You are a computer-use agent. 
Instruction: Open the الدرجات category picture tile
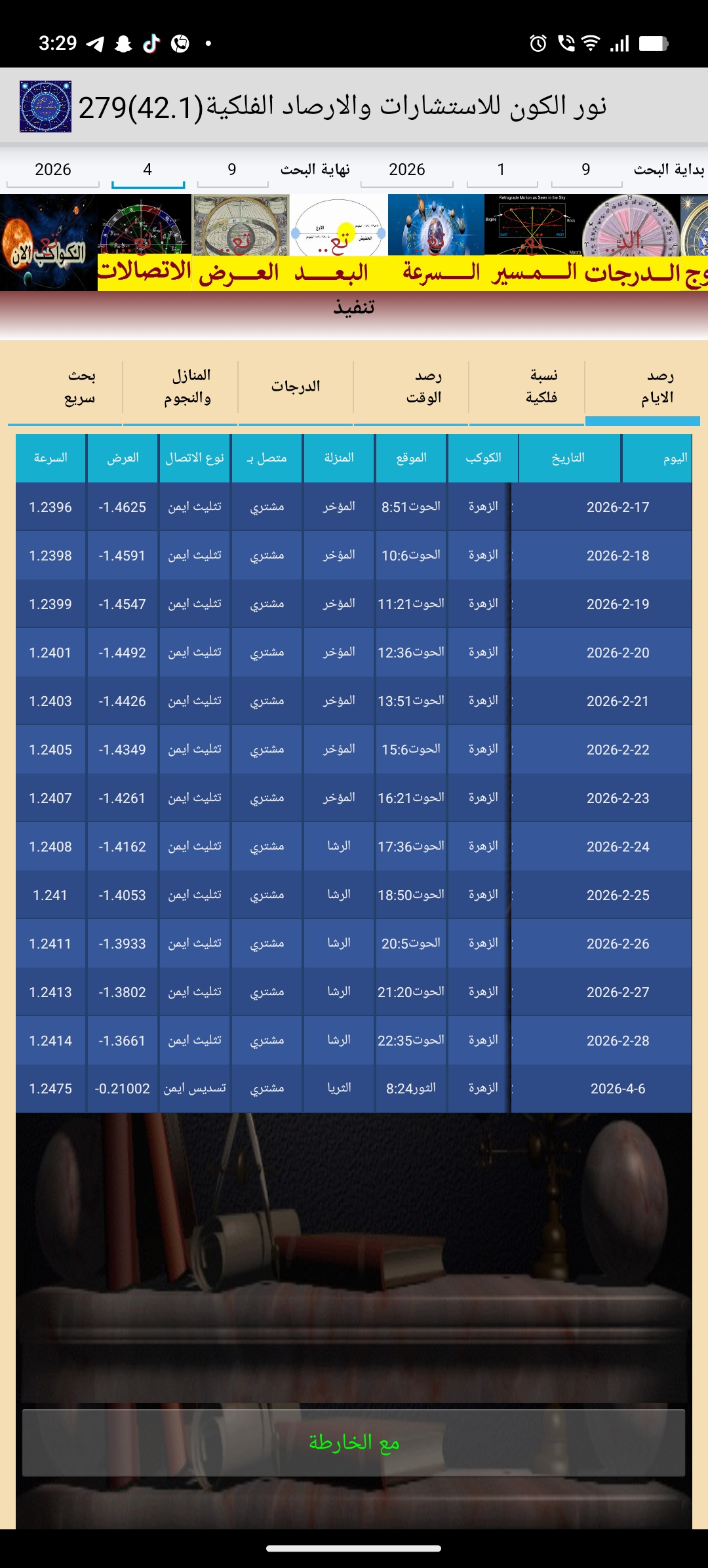pyautogui.click(x=629, y=244)
